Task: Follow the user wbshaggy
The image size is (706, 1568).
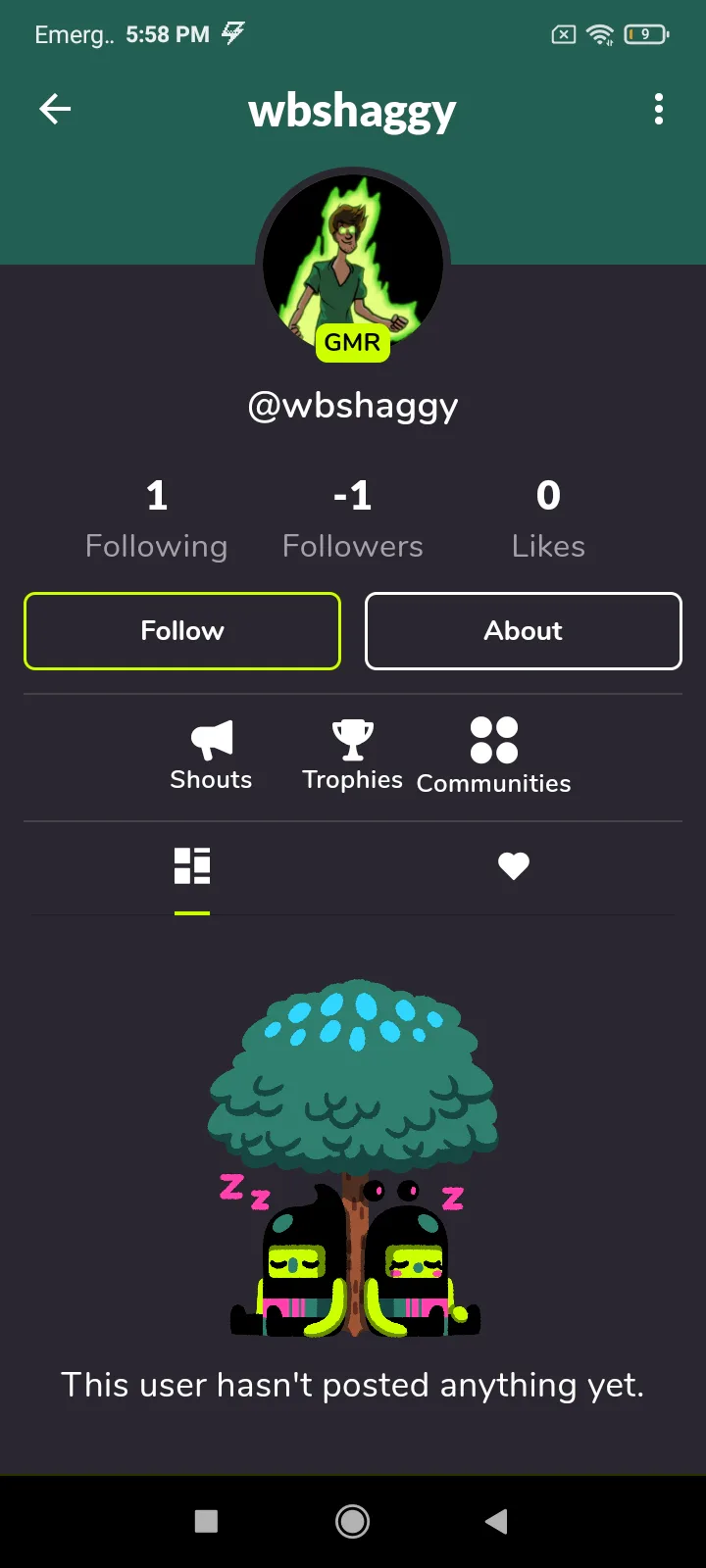Action: 182,631
